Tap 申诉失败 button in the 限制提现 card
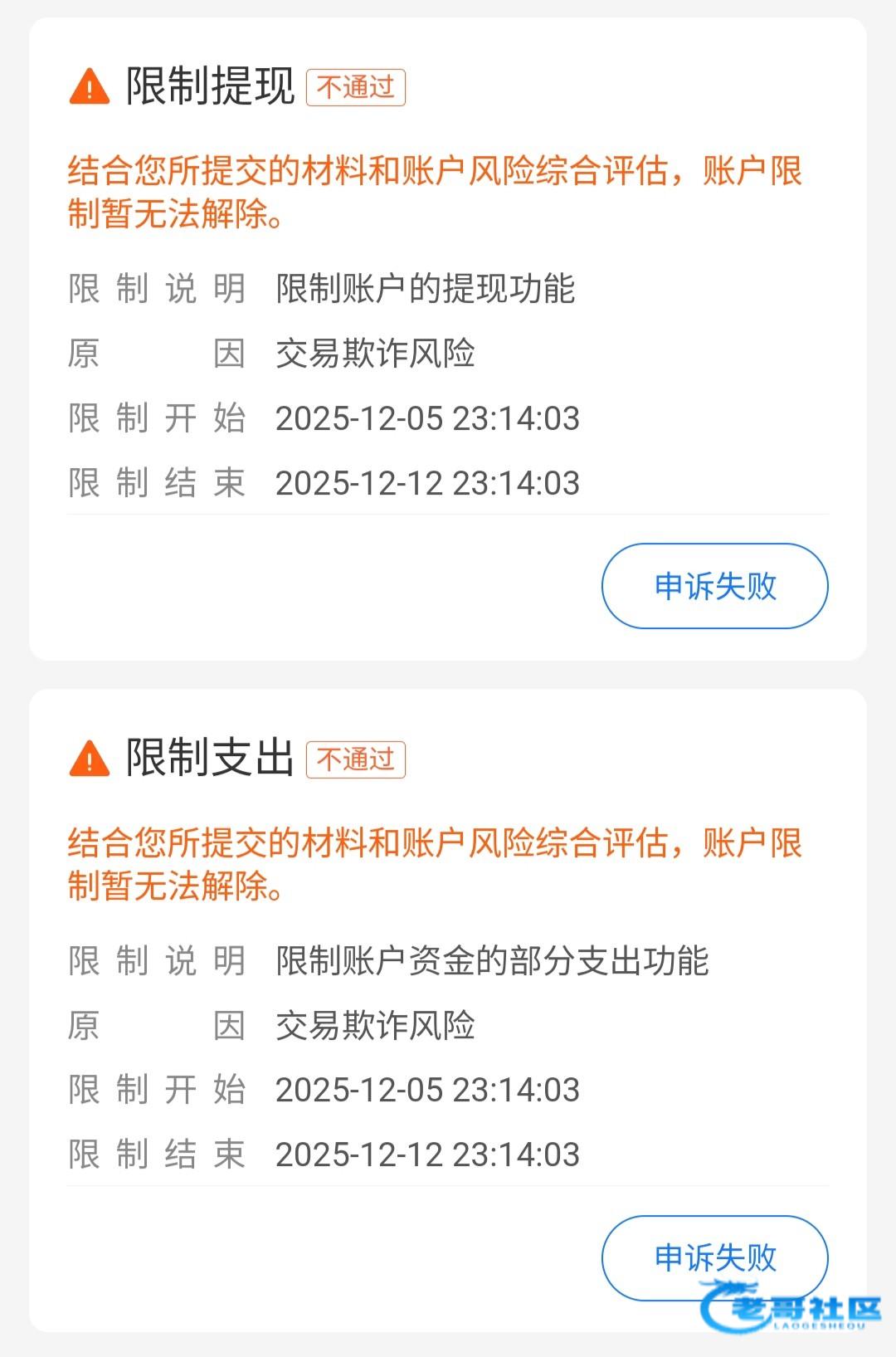This screenshot has height=1357, width=896. (714, 586)
